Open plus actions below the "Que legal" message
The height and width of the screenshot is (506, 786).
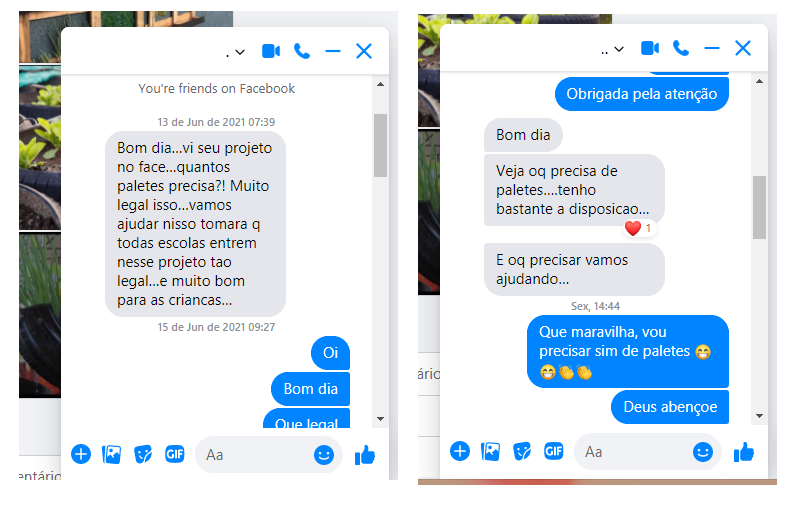[x=81, y=454]
